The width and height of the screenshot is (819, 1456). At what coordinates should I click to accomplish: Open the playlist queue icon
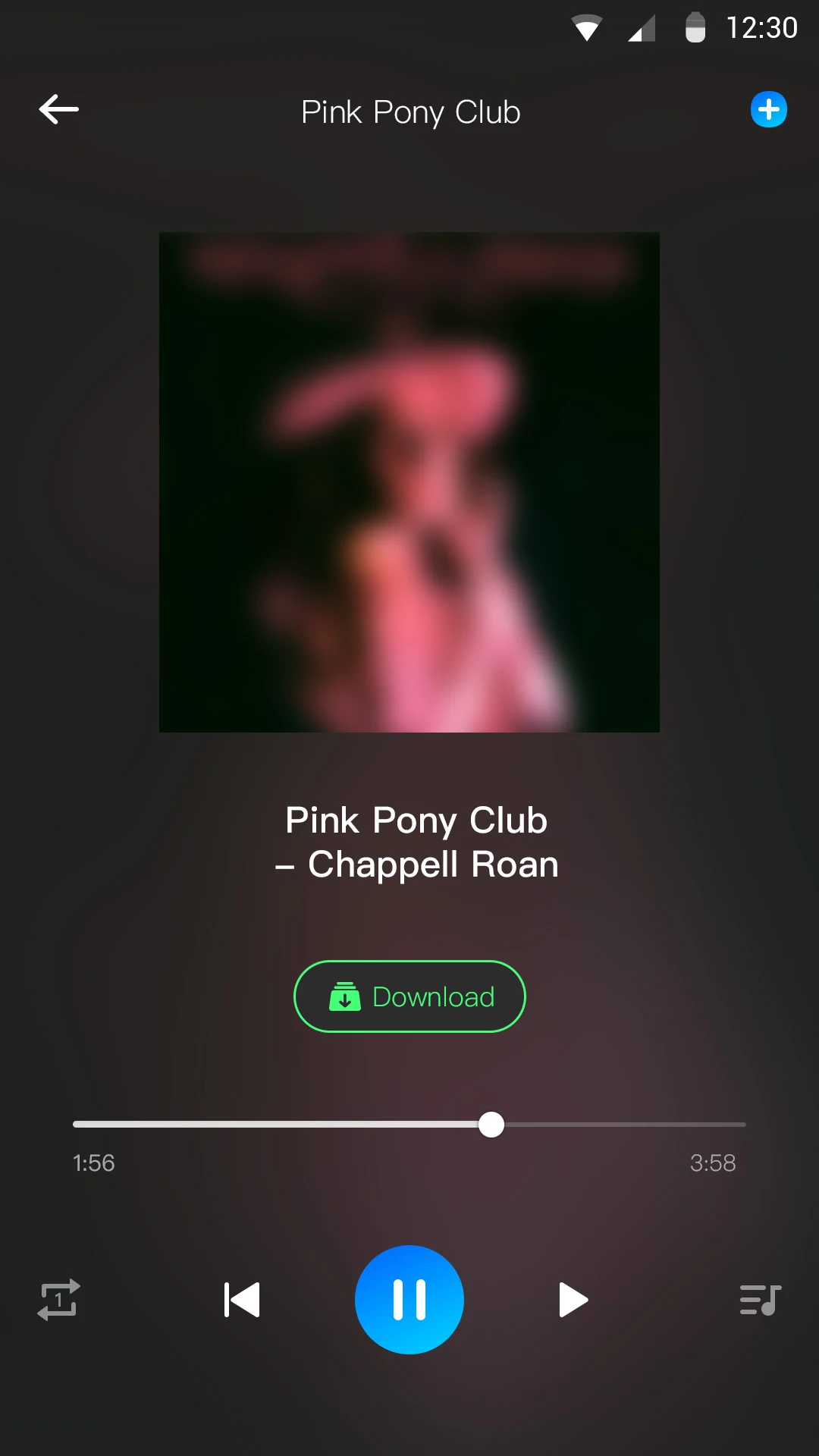(x=761, y=1300)
